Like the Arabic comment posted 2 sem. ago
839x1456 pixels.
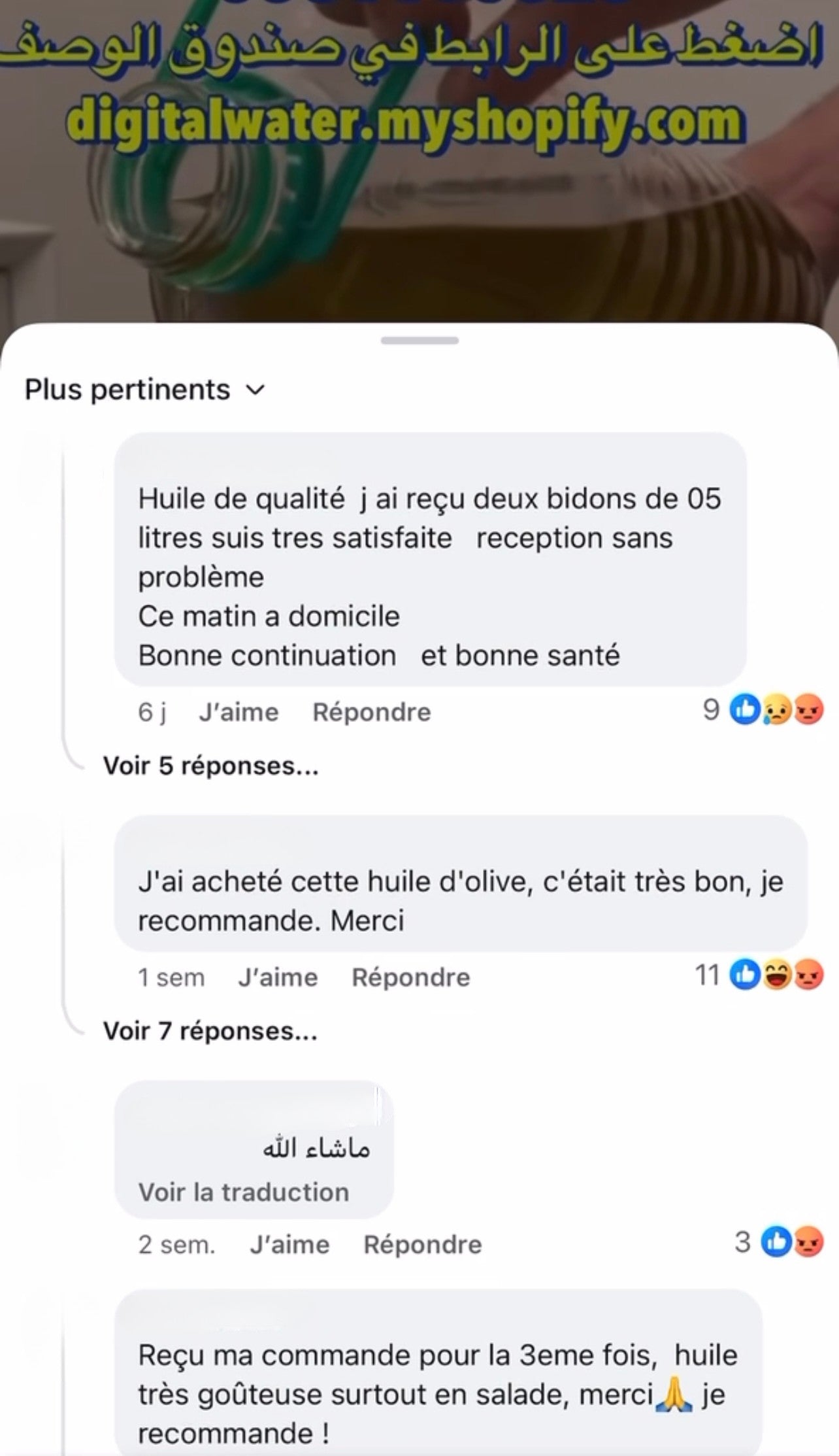[x=289, y=1244]
